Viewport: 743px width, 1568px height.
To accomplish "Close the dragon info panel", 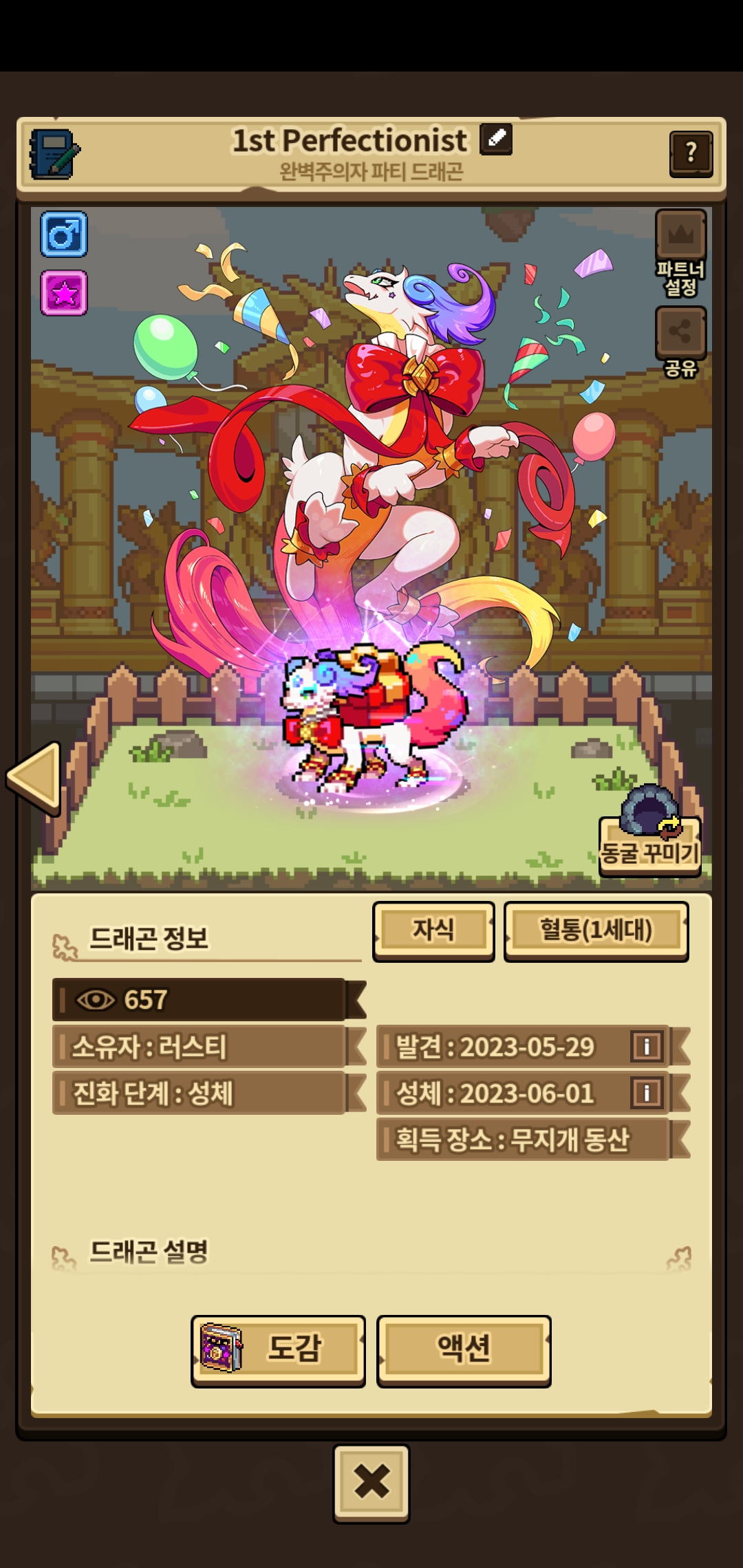I will click(371, 1483).
